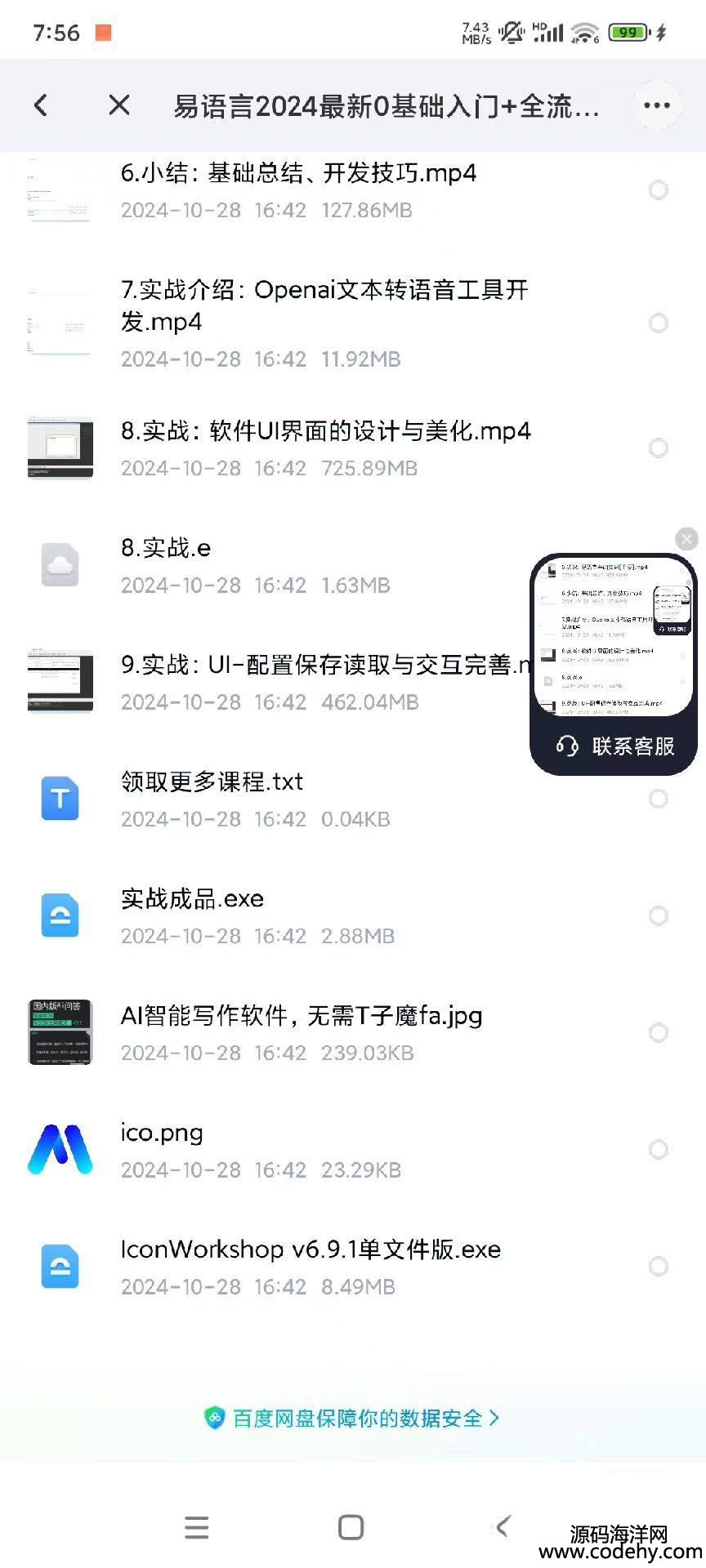Go back using the header arrow
706x1568 pixels.
click(x=41, y=105)
